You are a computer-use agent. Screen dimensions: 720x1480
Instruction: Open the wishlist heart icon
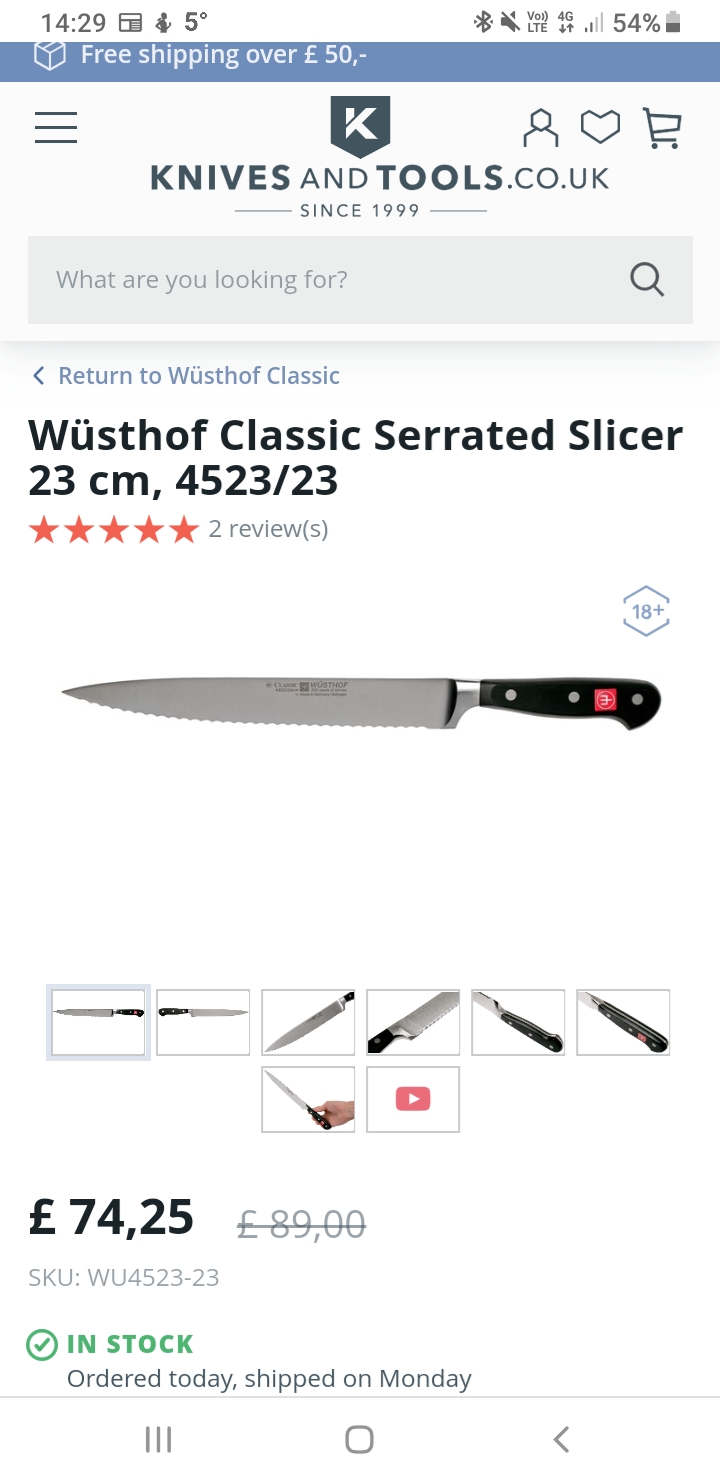(x=601, y=128)
